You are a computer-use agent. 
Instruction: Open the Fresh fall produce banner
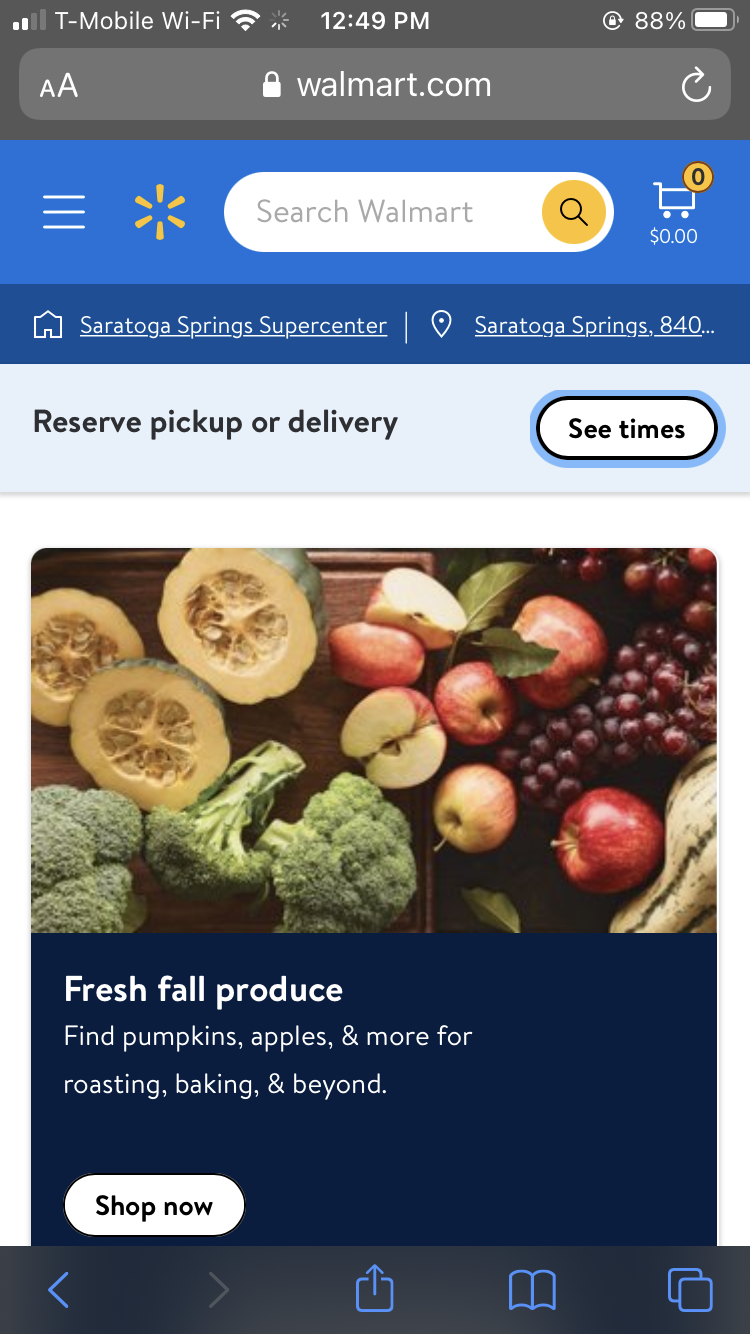click(374, 740)
